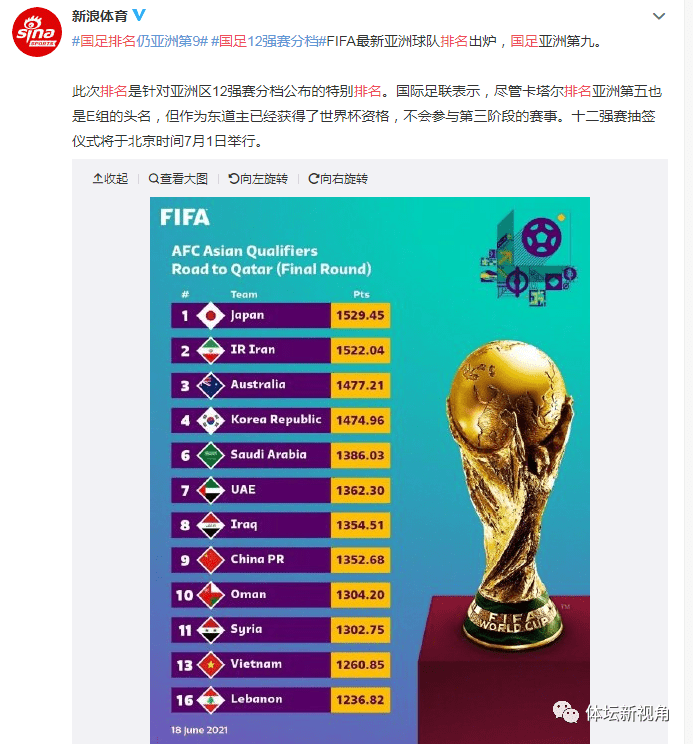View the large image via 查看大图
The width and height of the screenshot is (693, 744).
click(178, 179)
